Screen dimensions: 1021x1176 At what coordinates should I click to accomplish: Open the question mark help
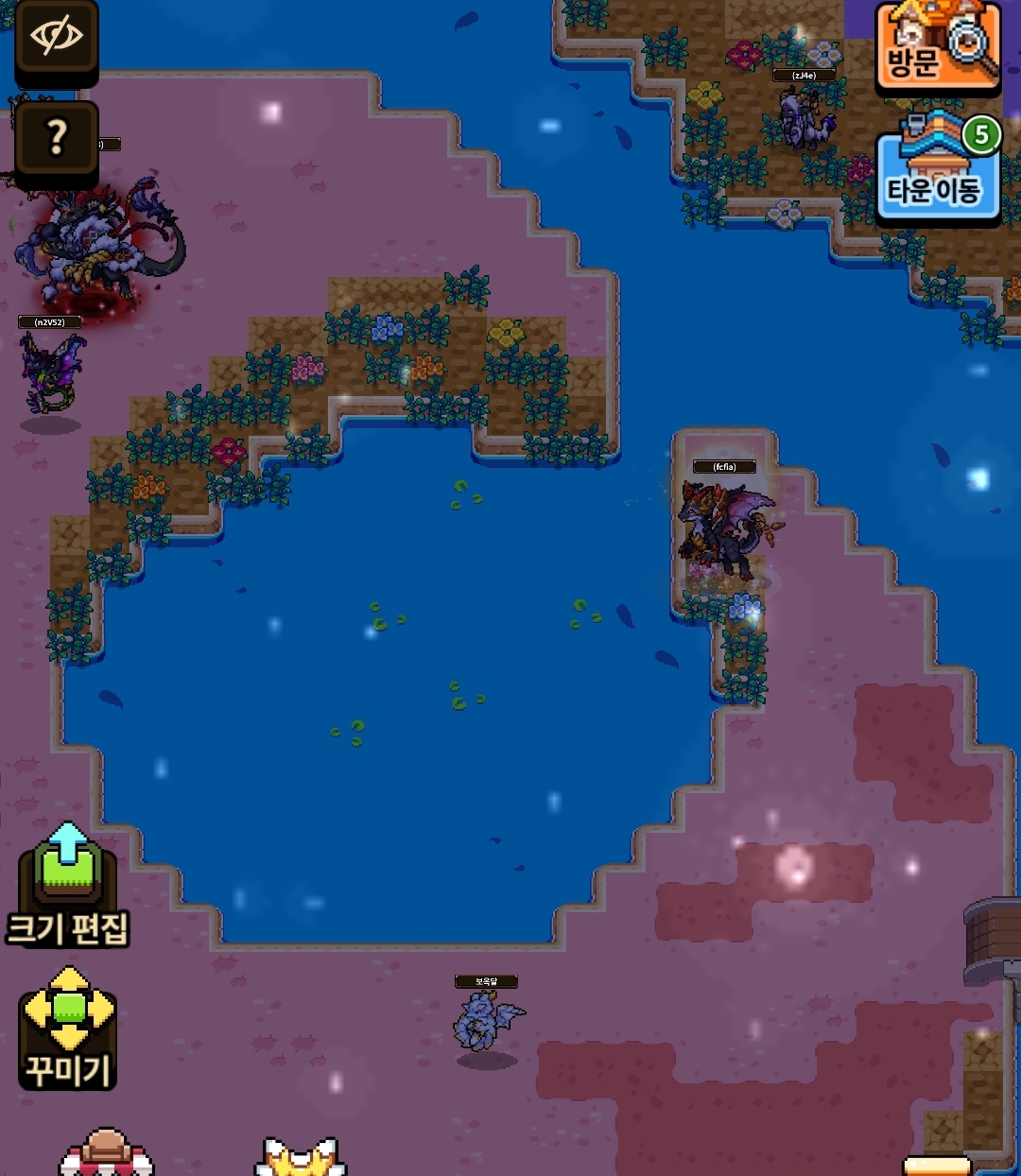click(57, 140)
